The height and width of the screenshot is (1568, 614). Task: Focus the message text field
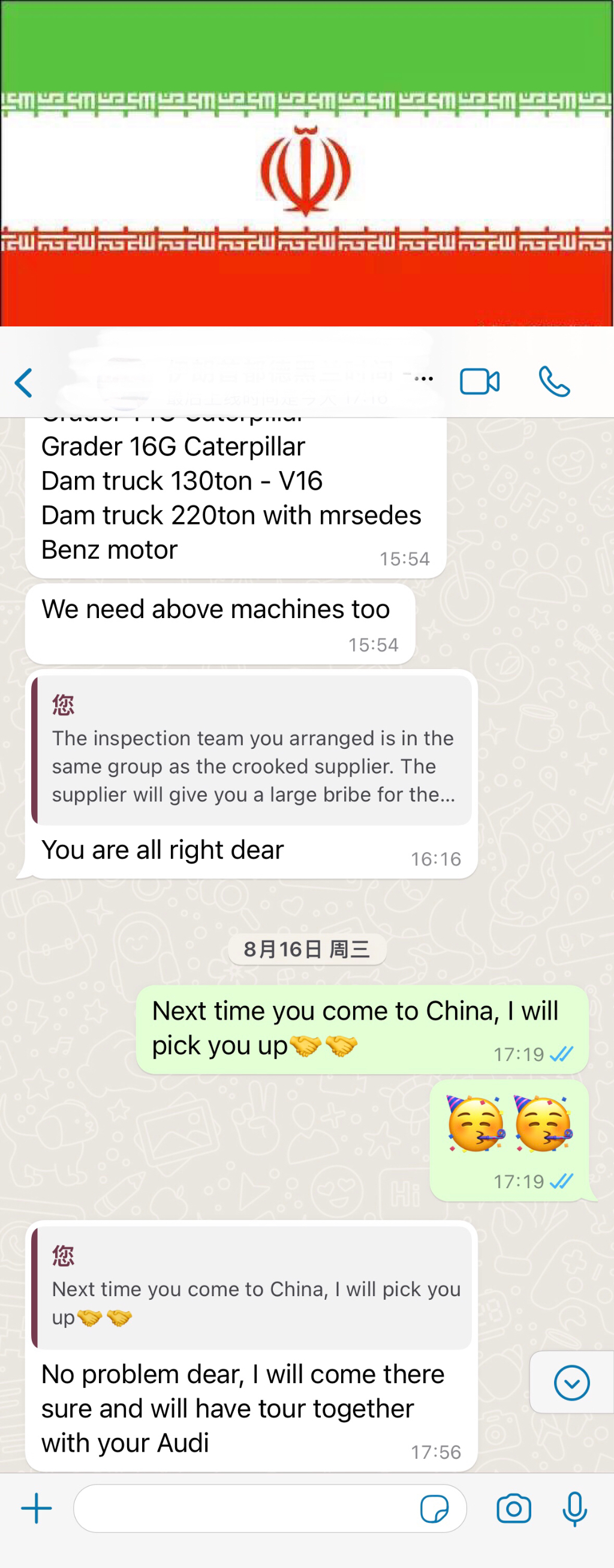pos(243,1509)
